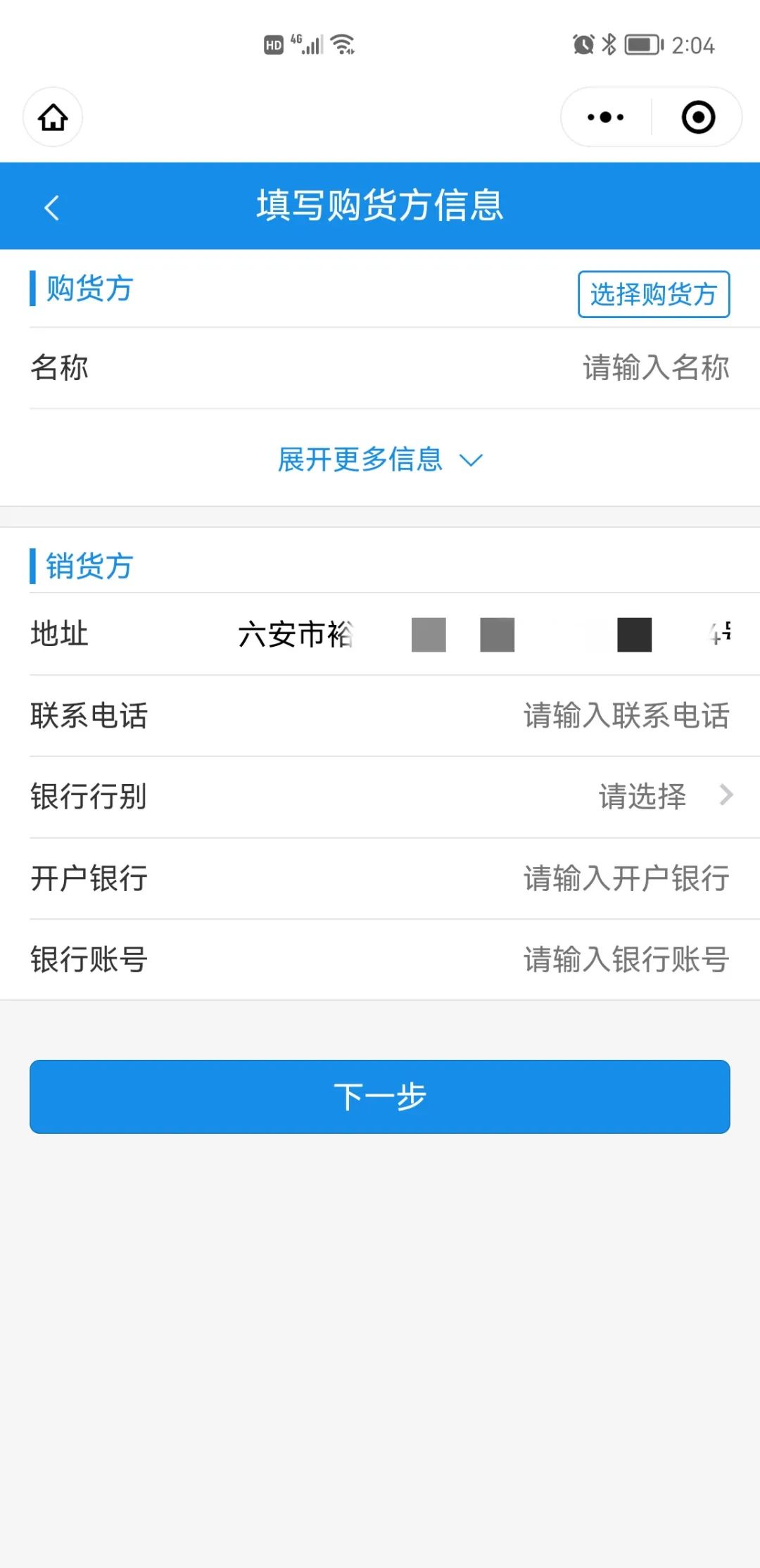
Task: Proceed with the 下一步 button
Action: coord(380,1096)
